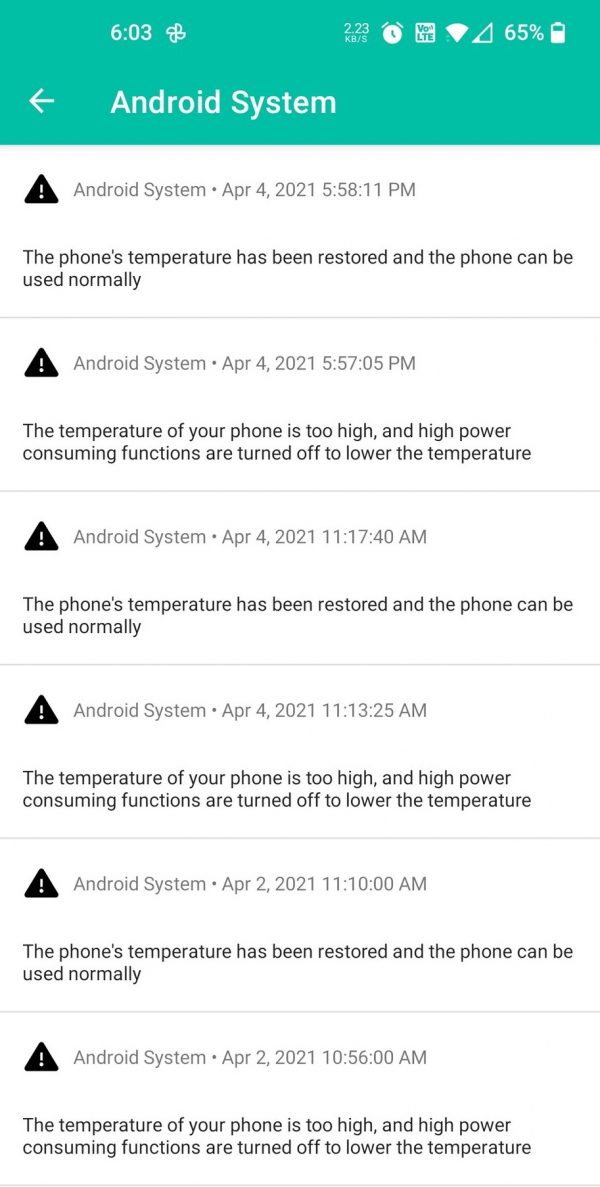Go back using the header arrow
Viewport: 600px width, 1187px height.
[x=42, y=101]
